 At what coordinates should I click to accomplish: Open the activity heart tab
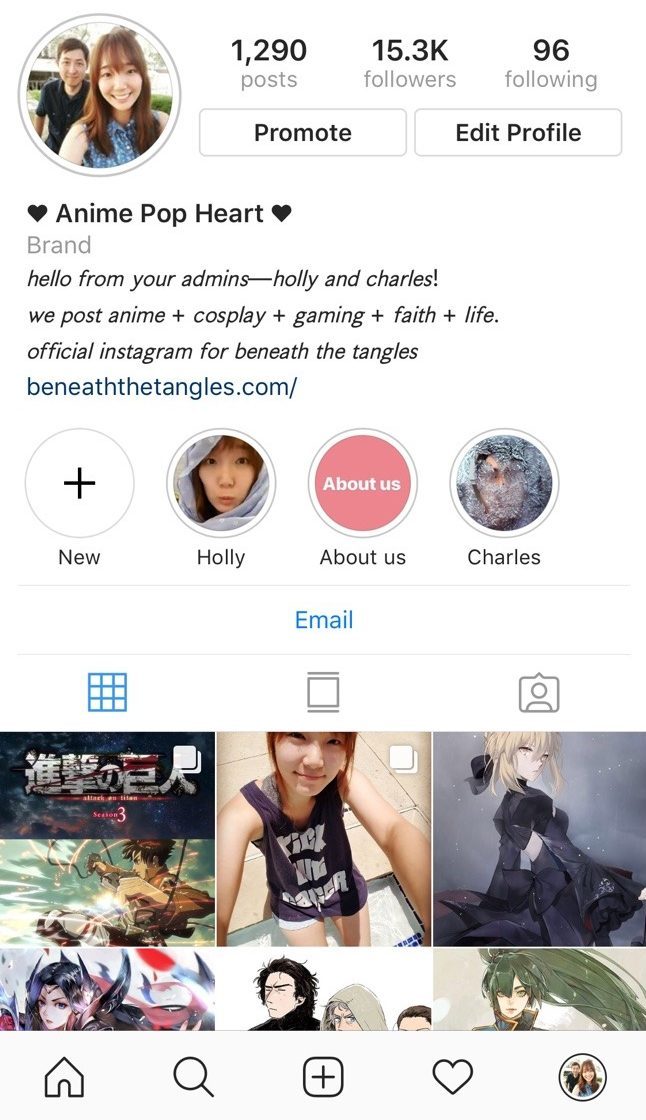coord(452,1076)
